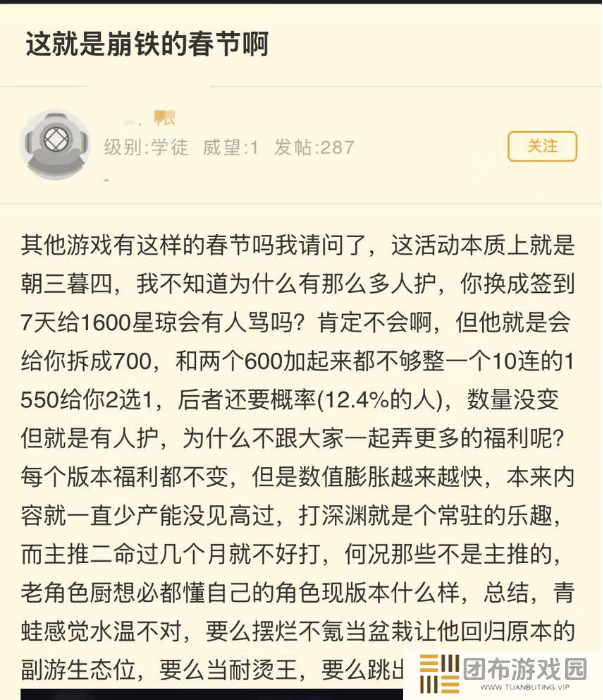Open the poster's avatar profile
Screen dimensions: 603x700
click(56, 144)
